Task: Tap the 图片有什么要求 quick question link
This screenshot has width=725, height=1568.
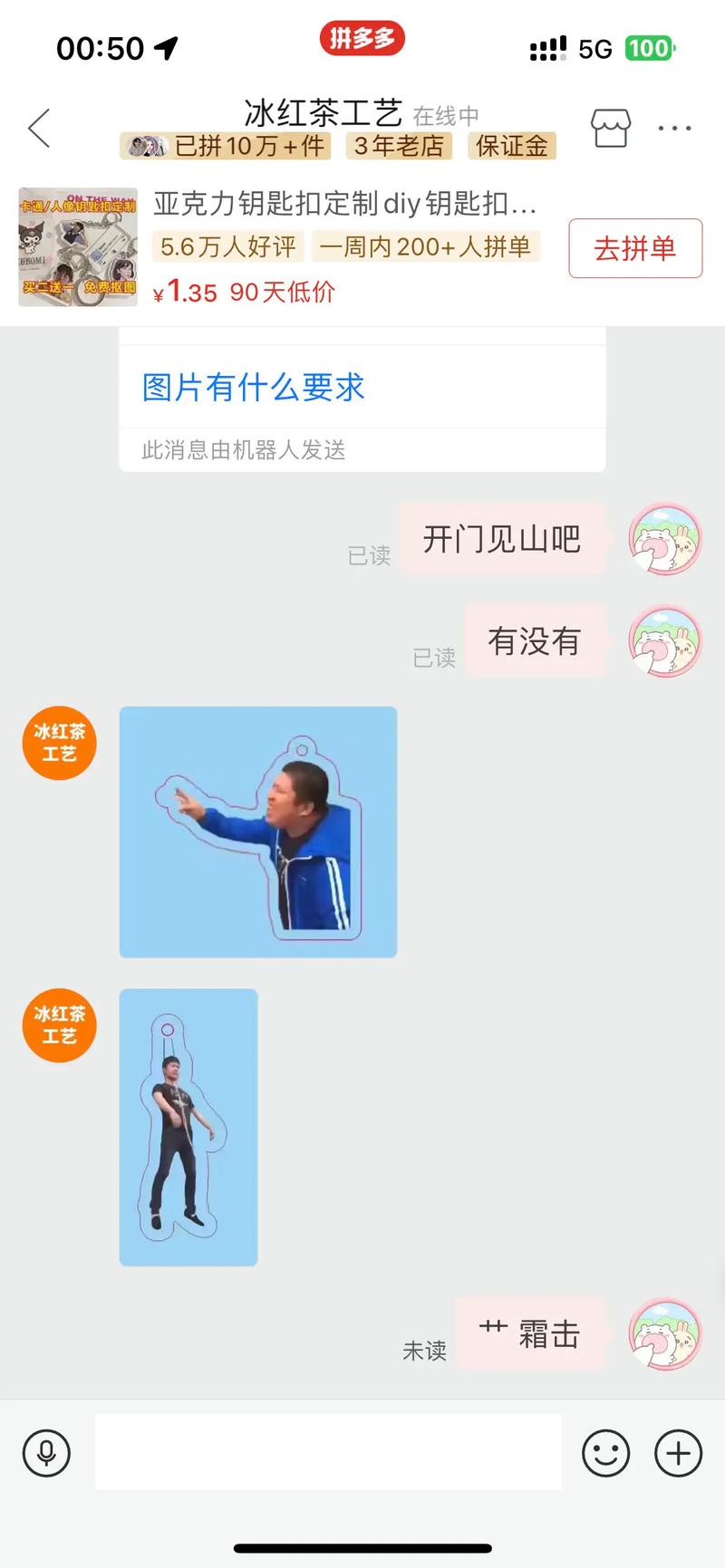Action: 254,388
